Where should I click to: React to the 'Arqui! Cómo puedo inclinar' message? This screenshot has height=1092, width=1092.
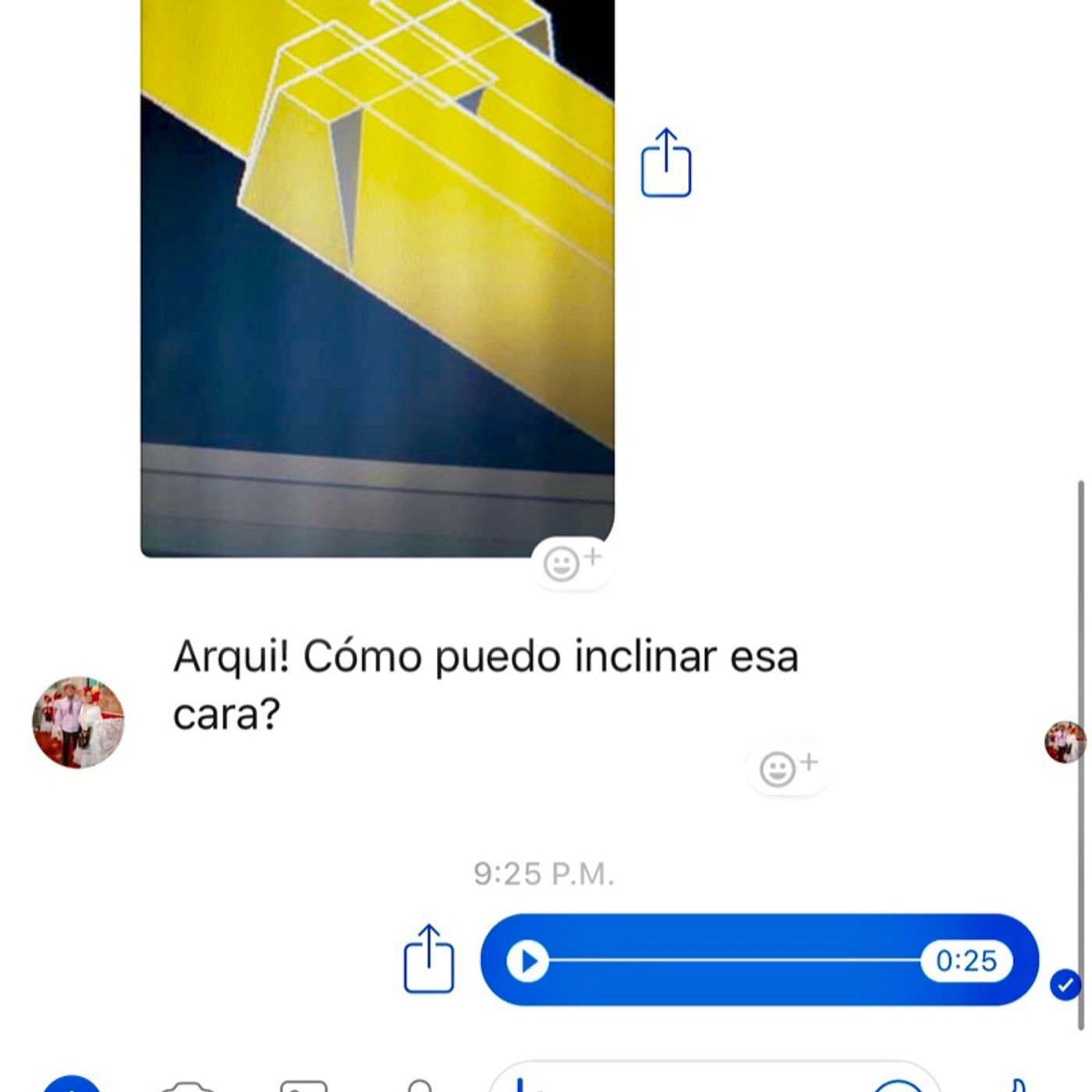tap(788, 768)
